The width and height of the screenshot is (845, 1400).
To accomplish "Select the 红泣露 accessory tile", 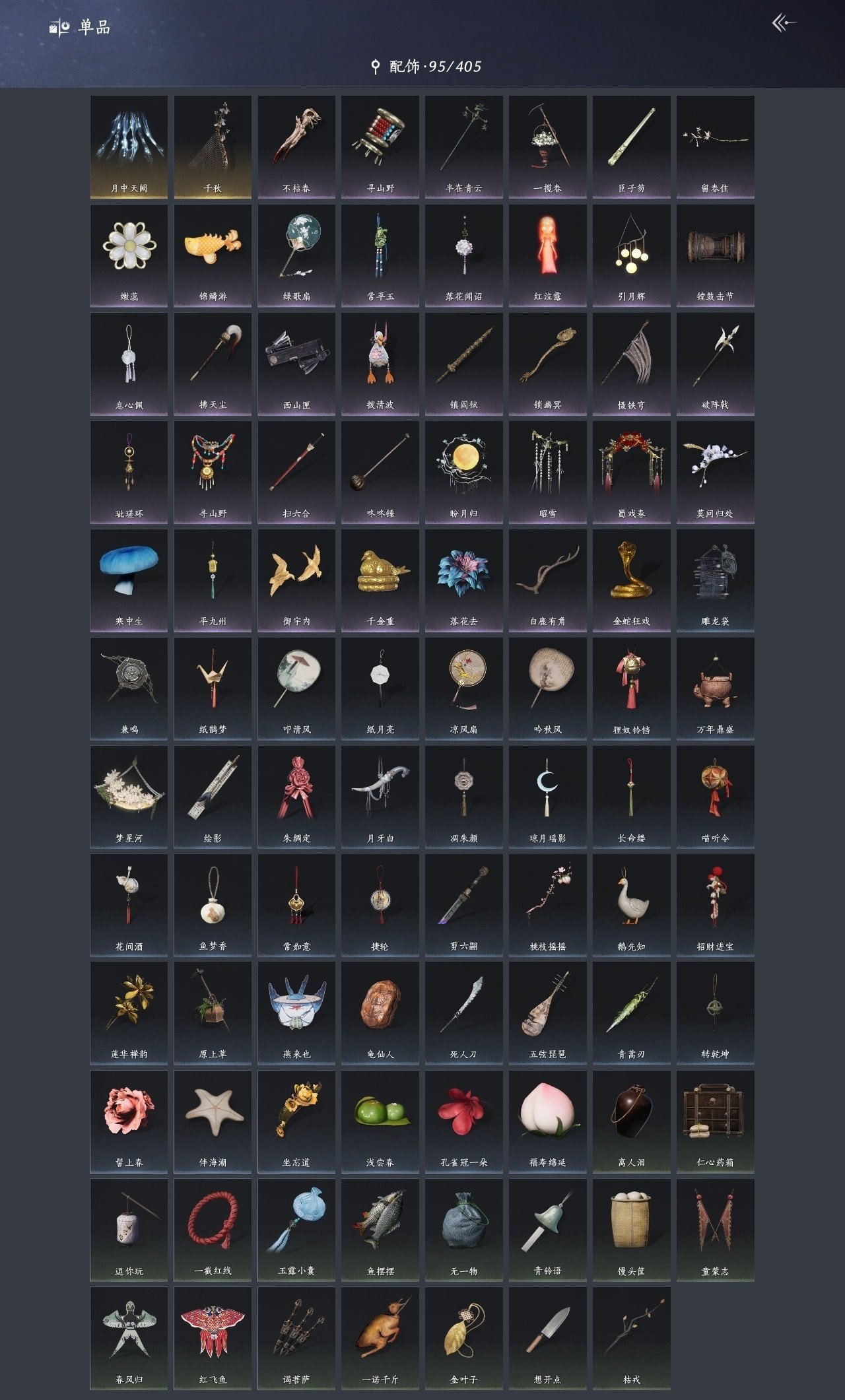I will pos(547,255).
